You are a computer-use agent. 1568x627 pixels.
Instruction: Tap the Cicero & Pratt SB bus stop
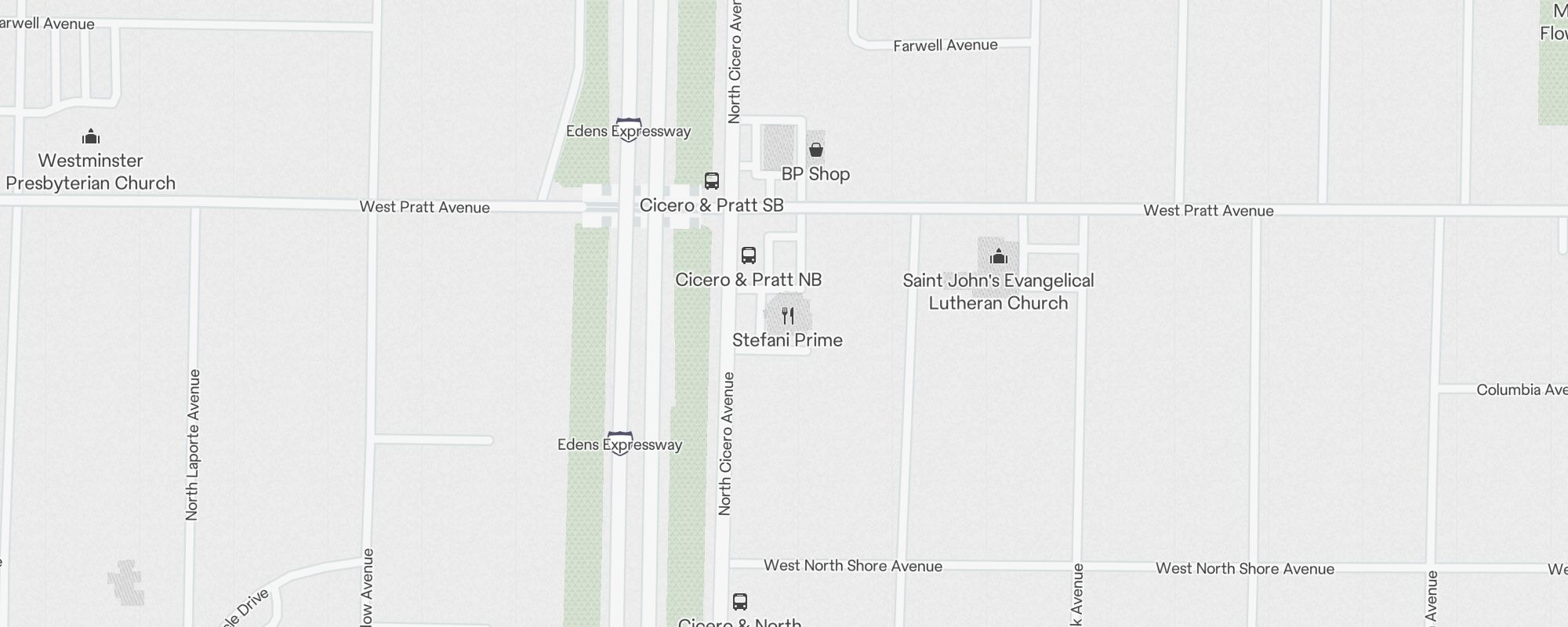(711, 181)
